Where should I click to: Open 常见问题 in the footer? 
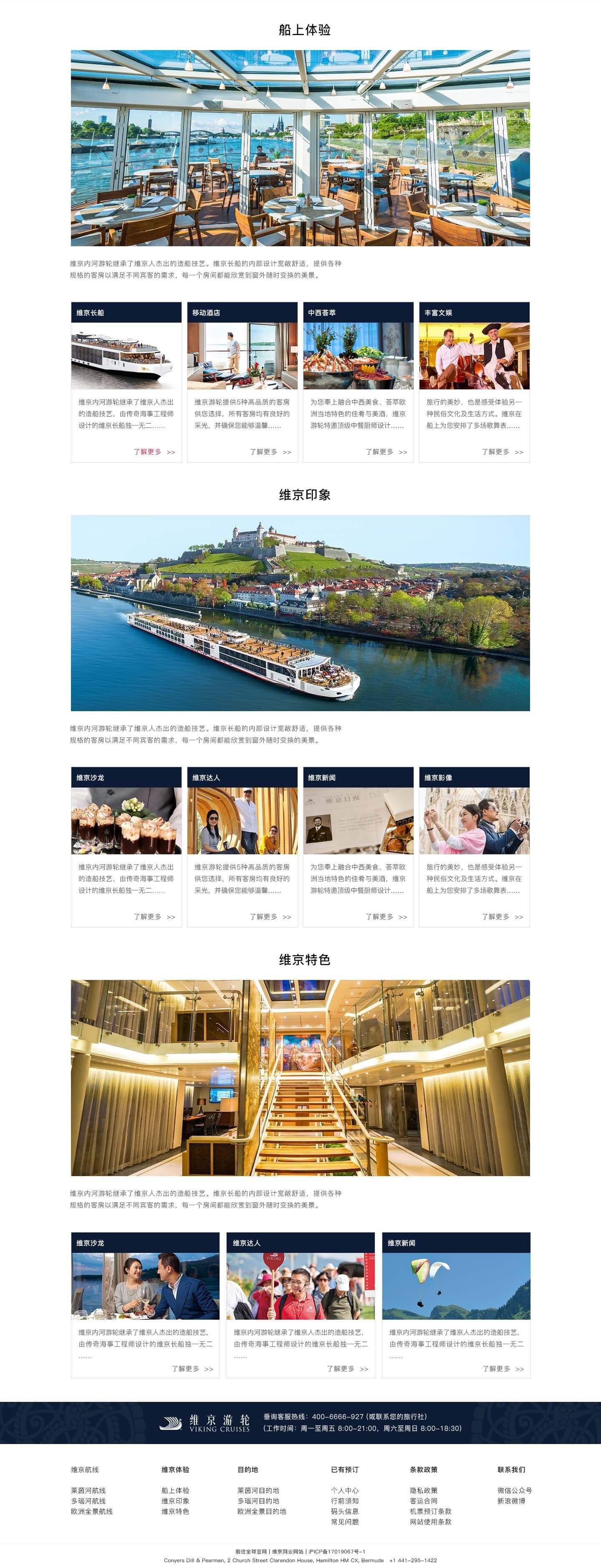click(x=345, y=1521)
